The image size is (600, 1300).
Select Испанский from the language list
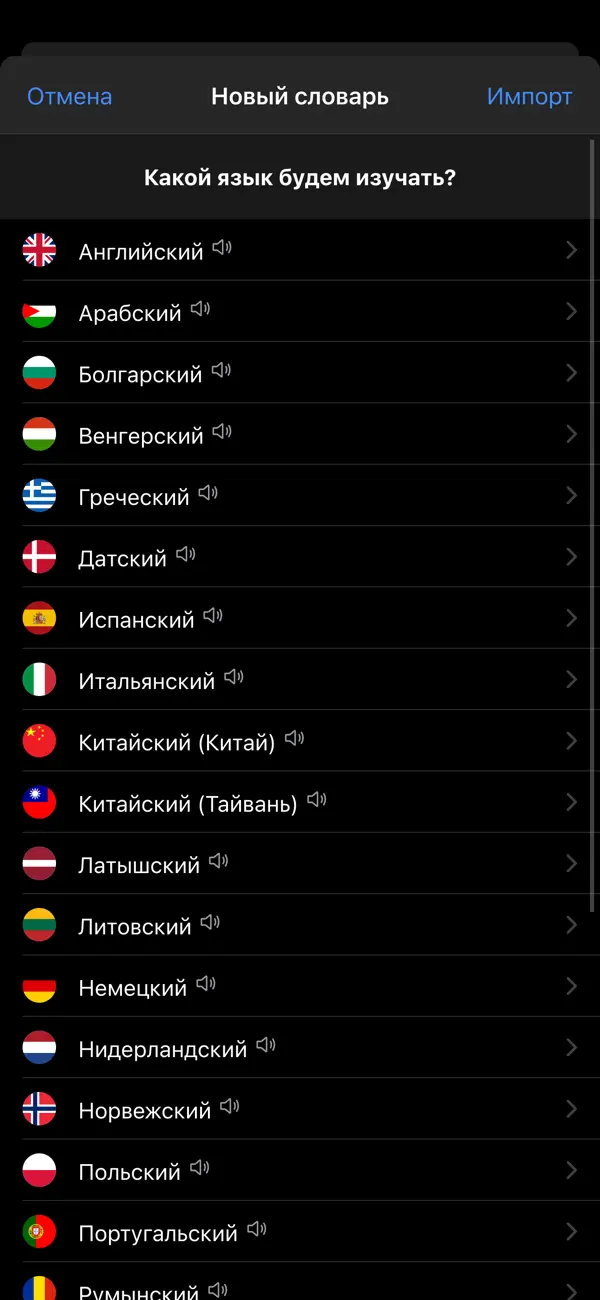[x=300, y=618]
